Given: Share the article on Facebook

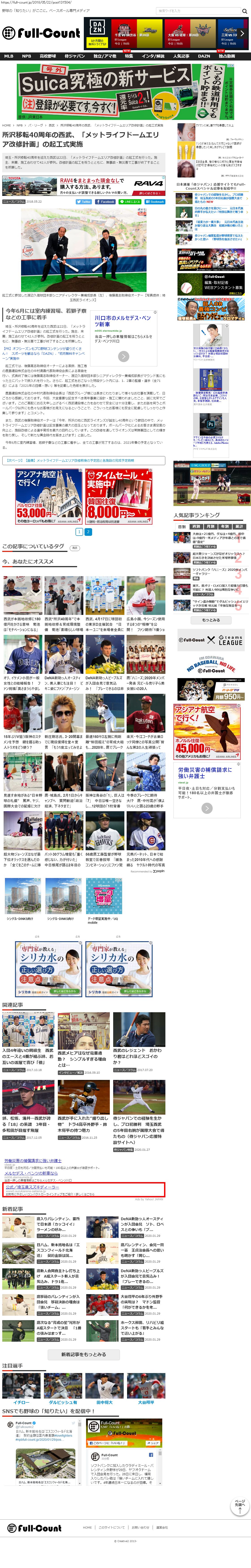Looking at the screenshot, I should (x=105, y=201).
